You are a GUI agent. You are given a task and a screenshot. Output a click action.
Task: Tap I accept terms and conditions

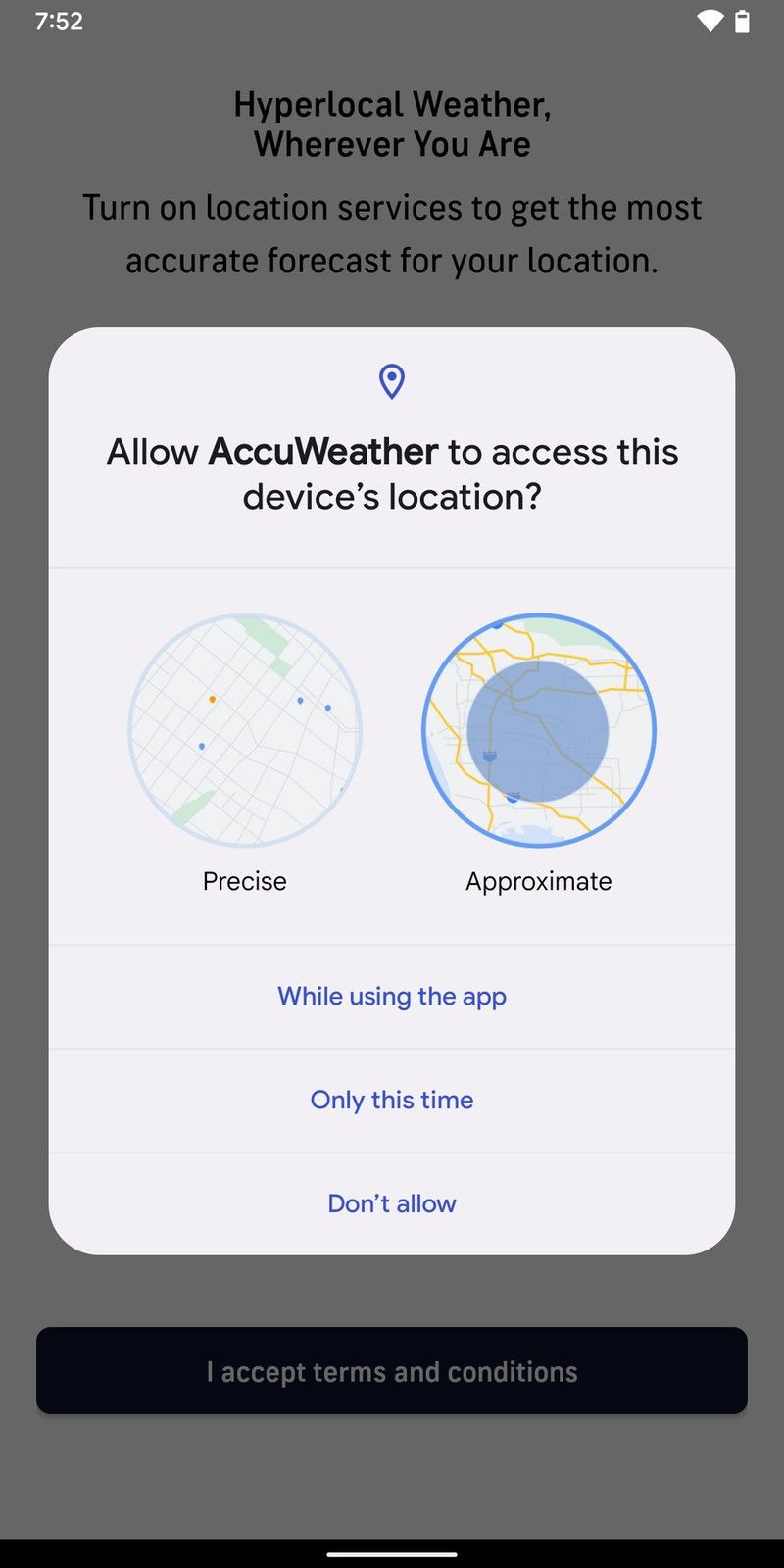(x=392, y=1370)
